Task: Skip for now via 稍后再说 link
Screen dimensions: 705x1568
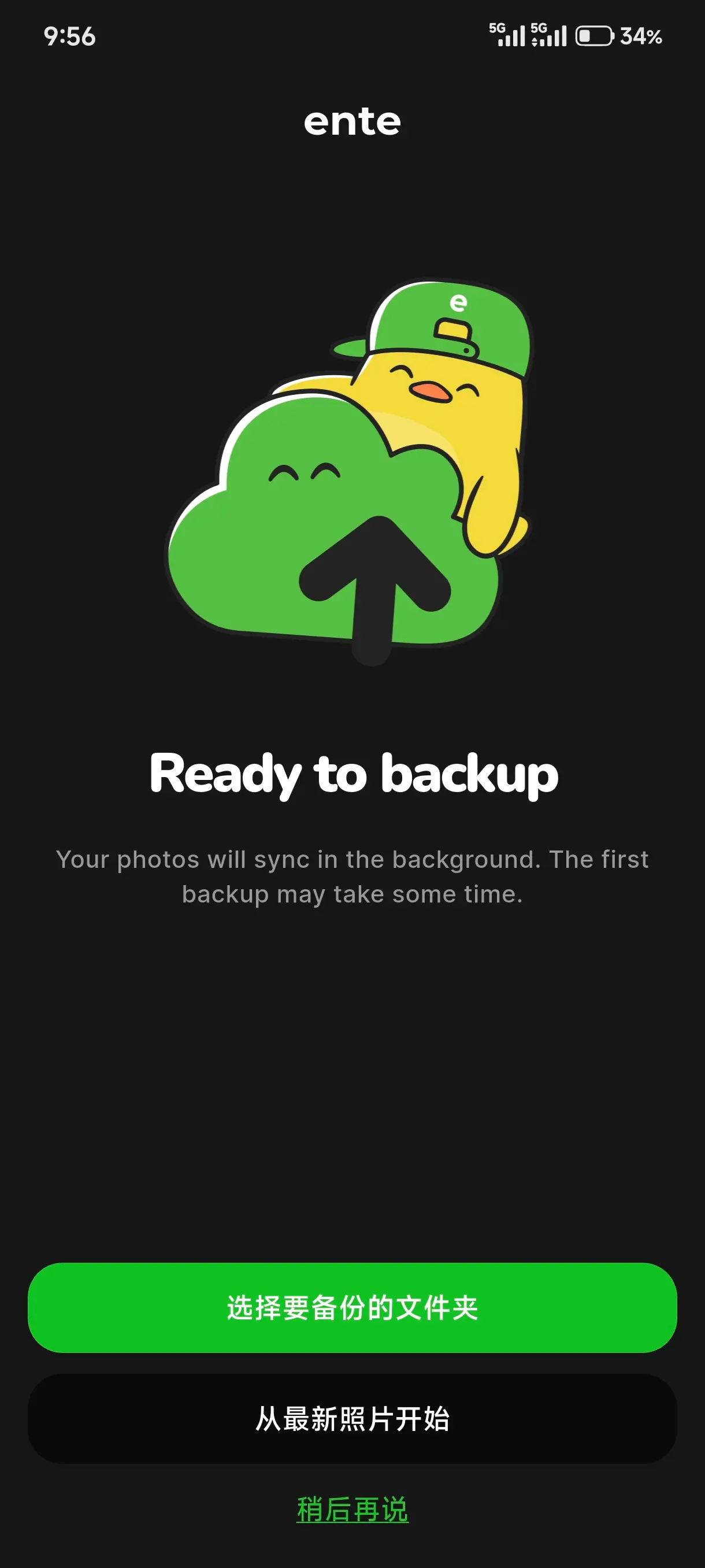Action: tap(352, 1509)
